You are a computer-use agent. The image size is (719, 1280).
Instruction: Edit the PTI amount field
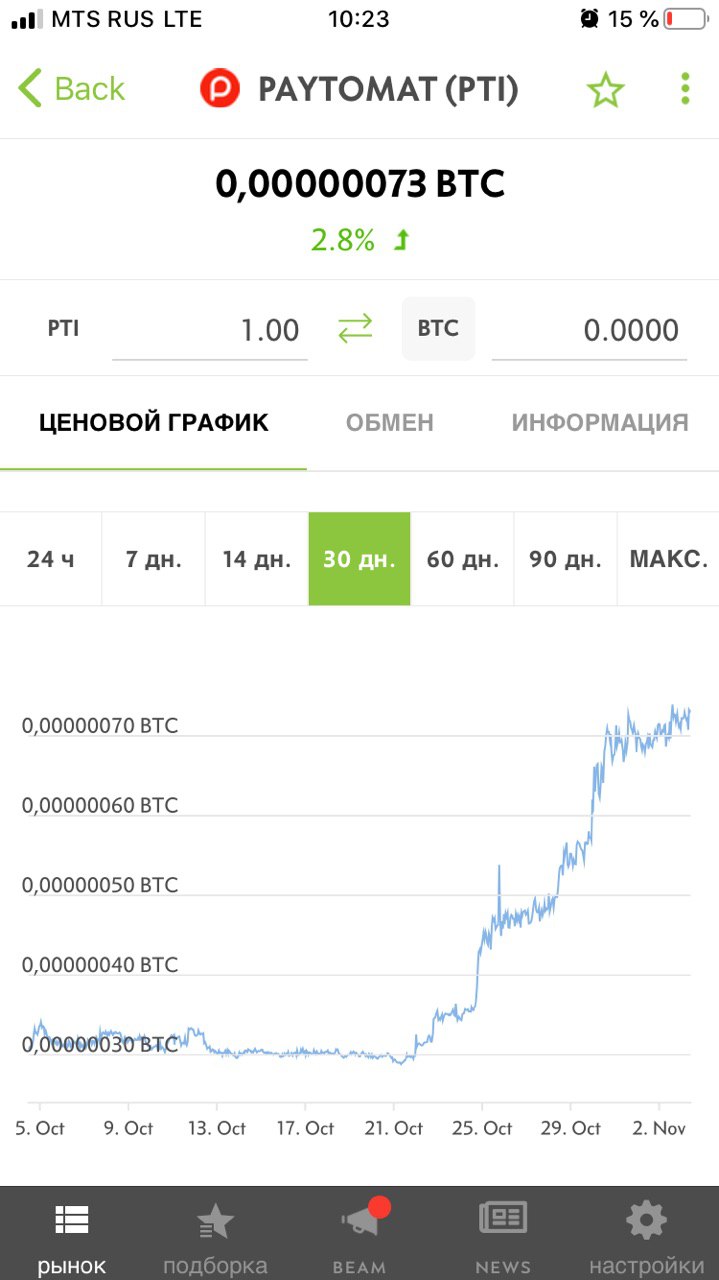210,330
